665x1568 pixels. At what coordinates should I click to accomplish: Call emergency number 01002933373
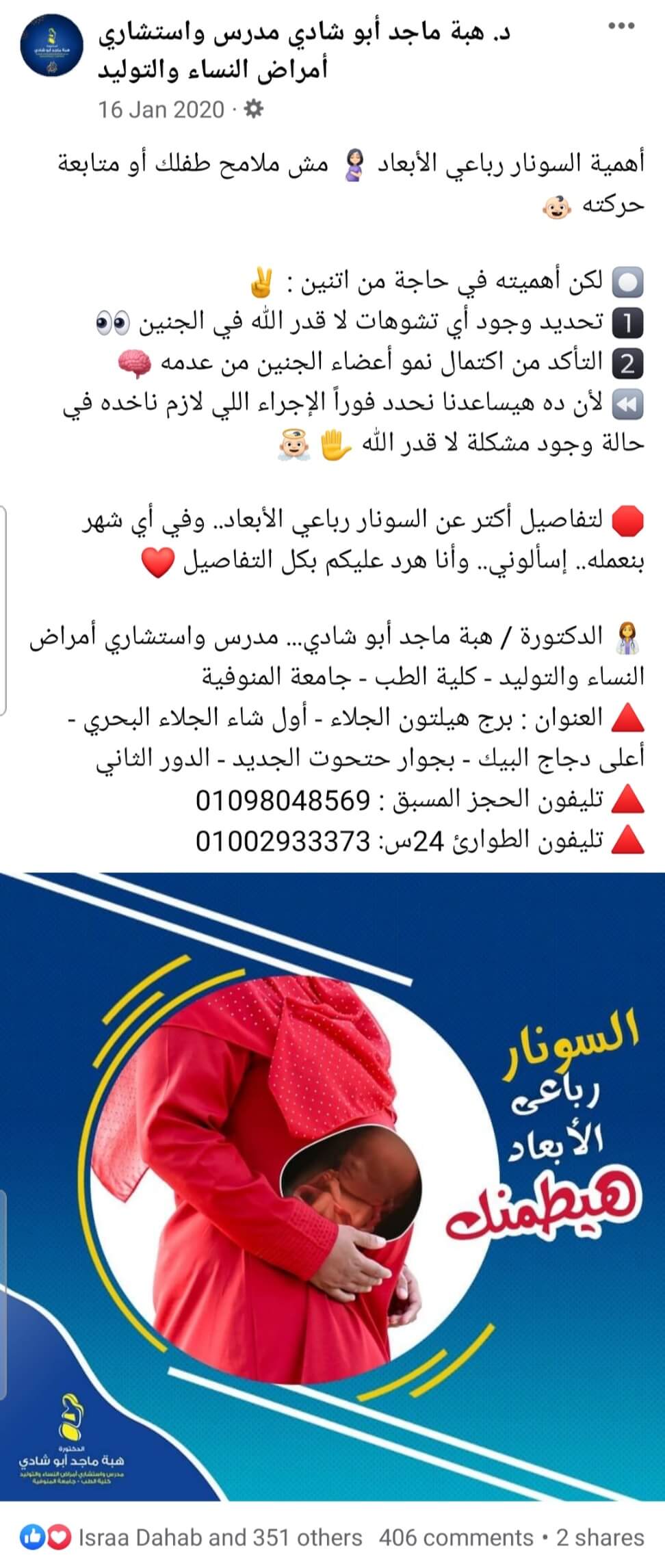283,841
